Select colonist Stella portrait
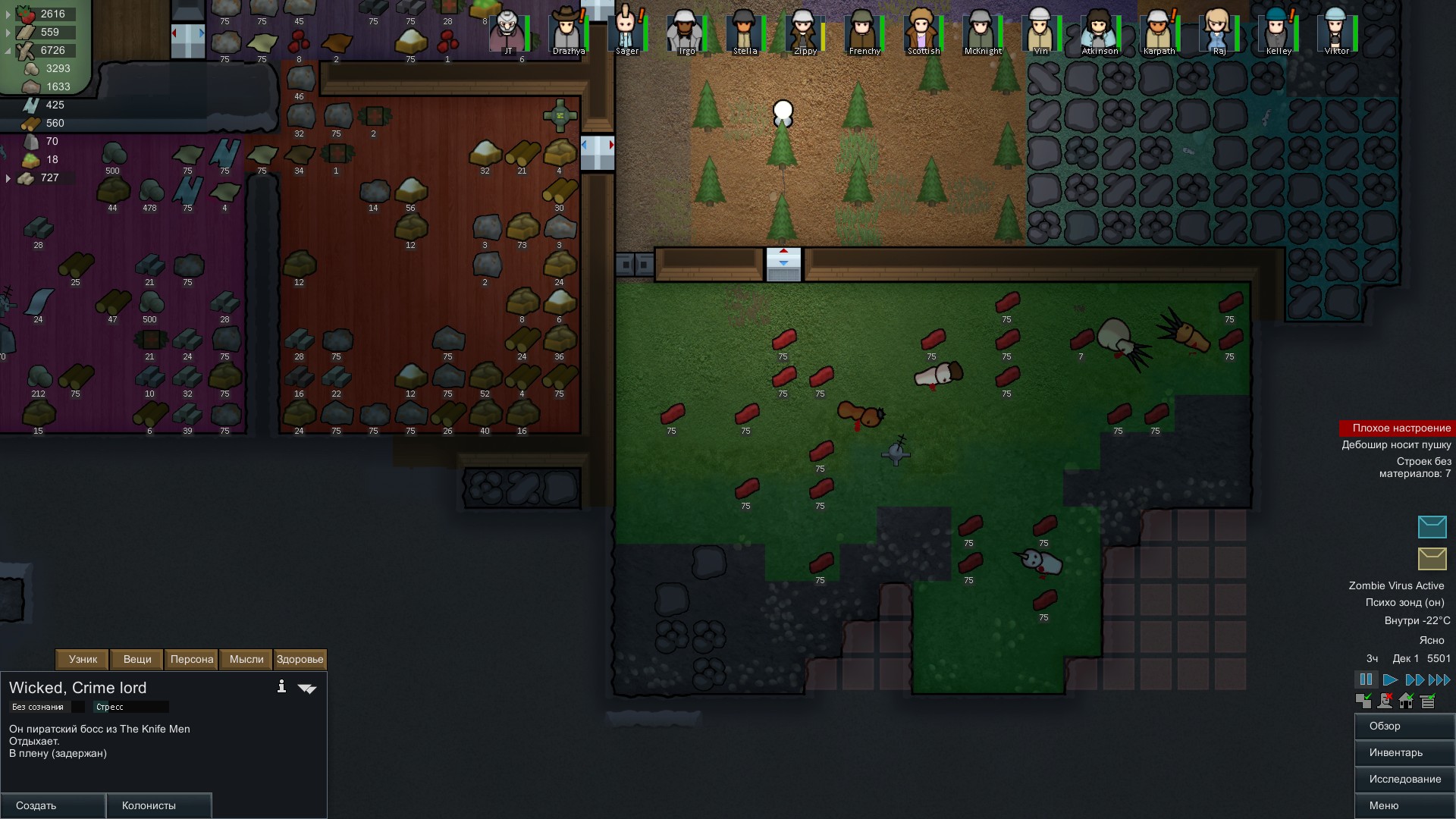The height and width of the screenshot is (819, 1456). (x=744, y=32)
